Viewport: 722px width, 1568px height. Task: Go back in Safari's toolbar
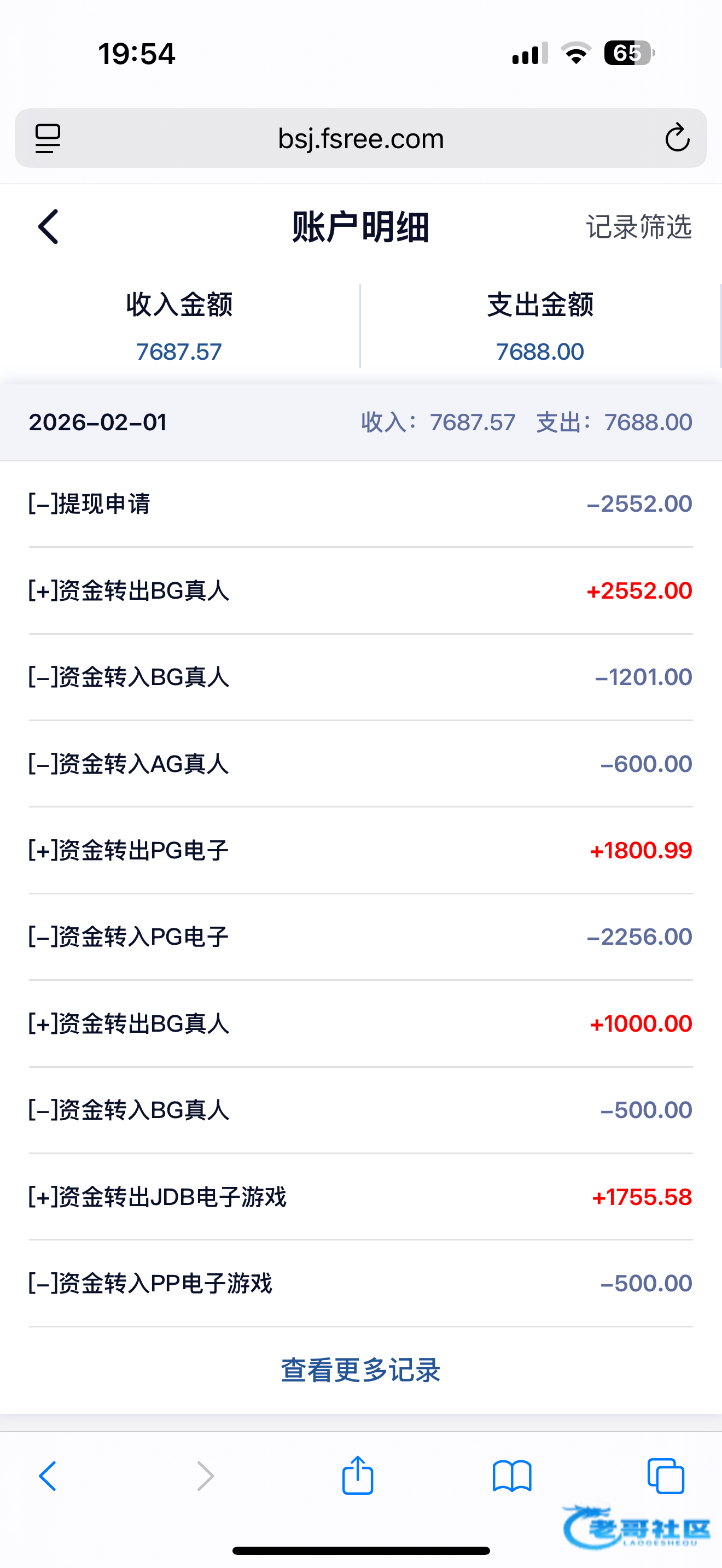pyautogui.click(x=48, y=1476)
